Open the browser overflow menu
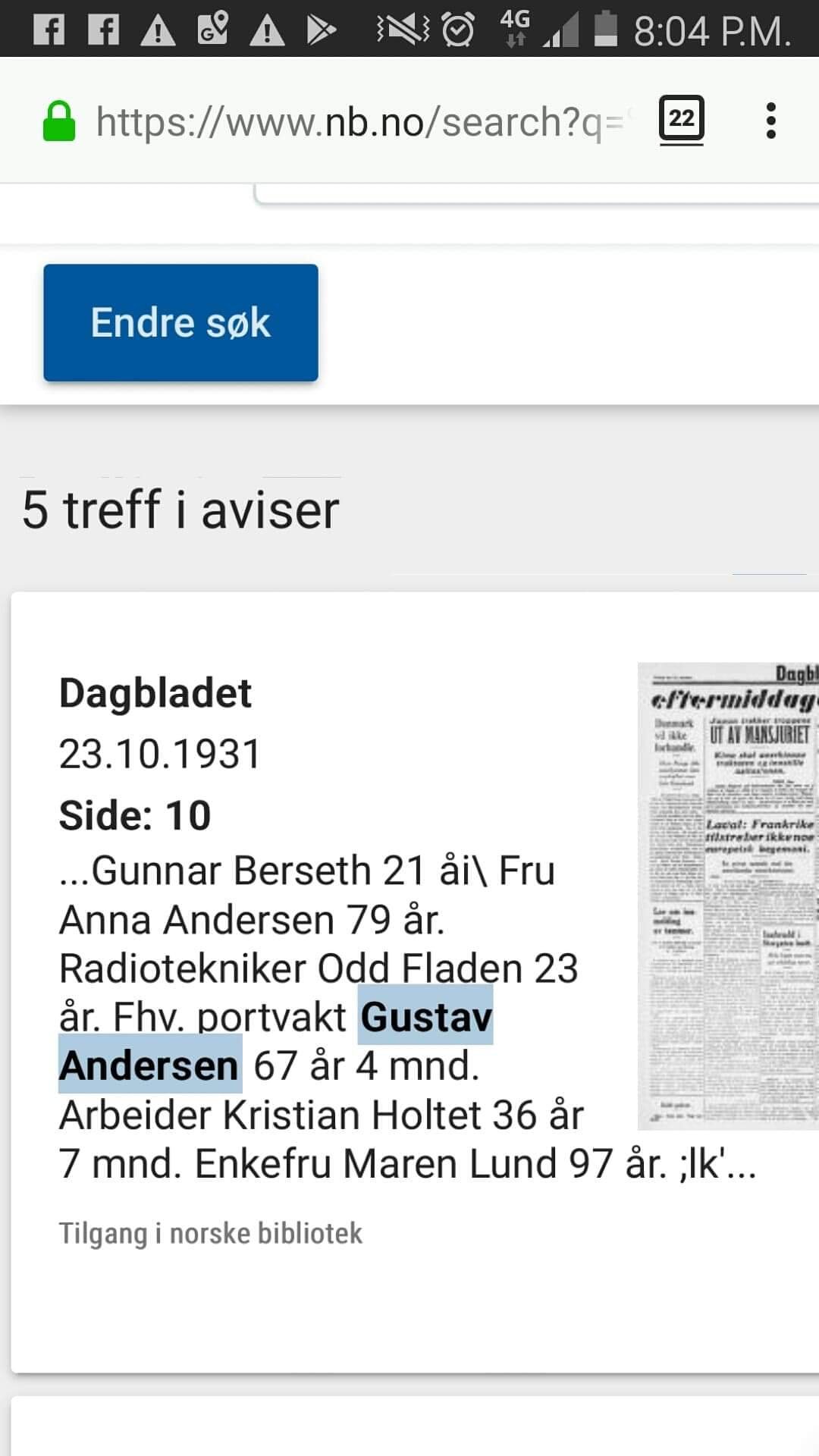The height and width of the screenshot is (1456, 819). click(770, 121)
